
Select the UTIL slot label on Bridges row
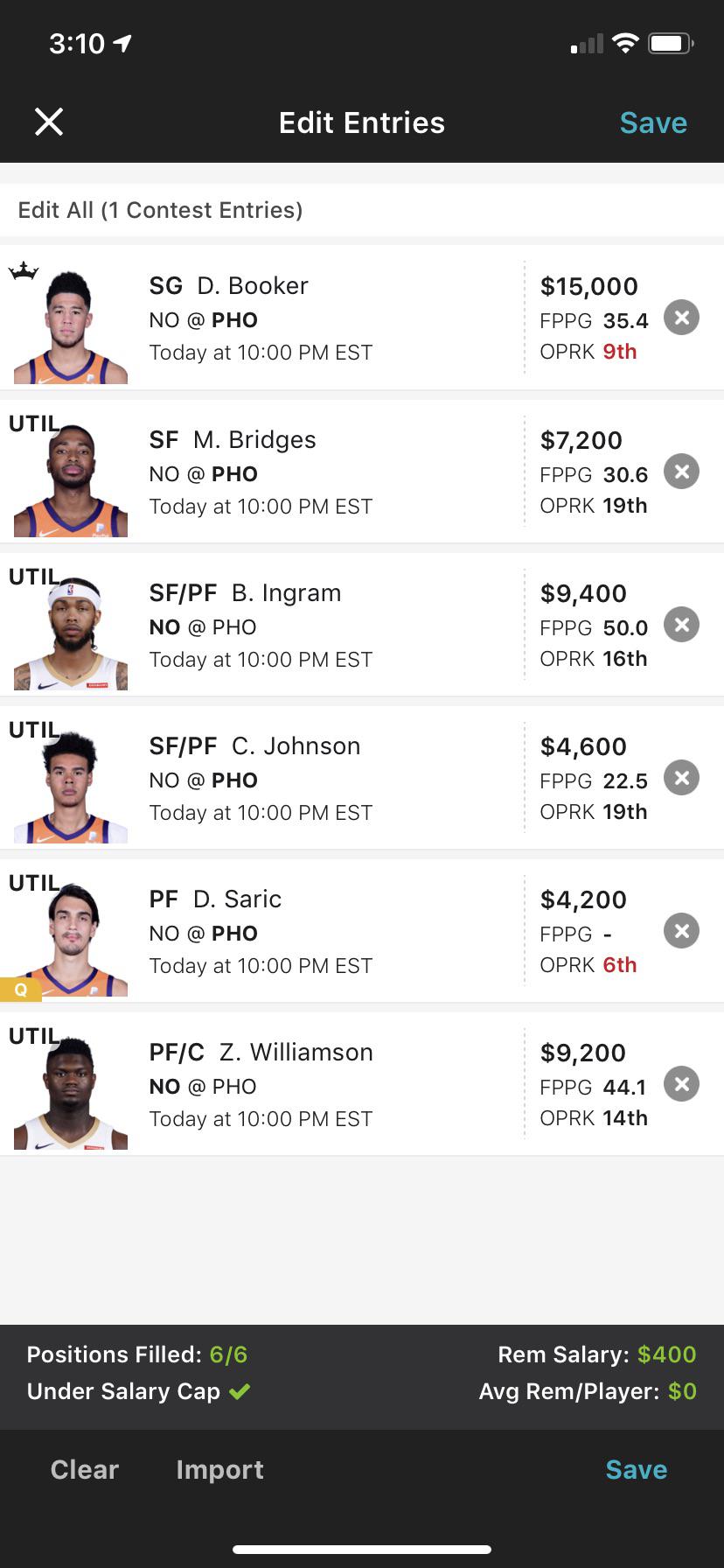point(33,423)
